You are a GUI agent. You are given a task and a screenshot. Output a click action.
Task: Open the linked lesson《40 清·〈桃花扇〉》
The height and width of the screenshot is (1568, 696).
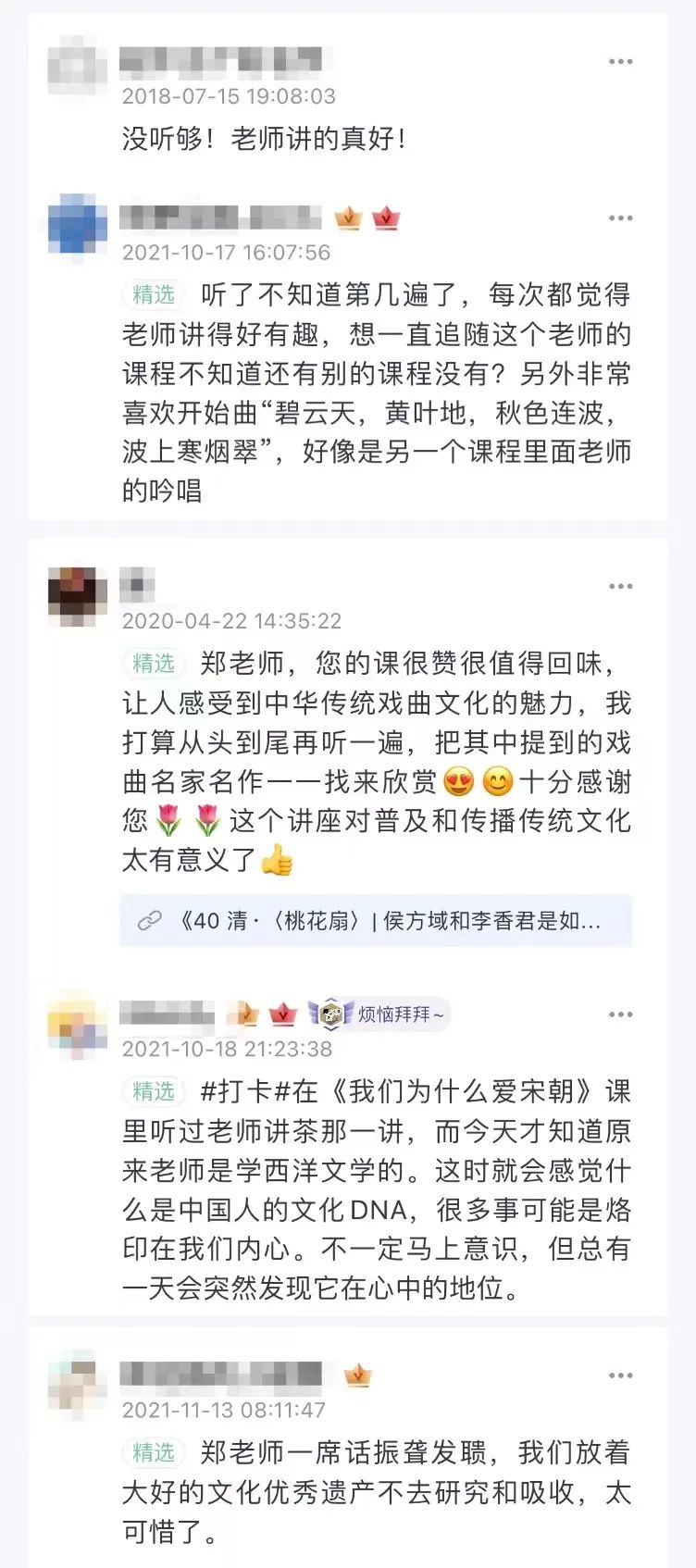coord(376,921)
